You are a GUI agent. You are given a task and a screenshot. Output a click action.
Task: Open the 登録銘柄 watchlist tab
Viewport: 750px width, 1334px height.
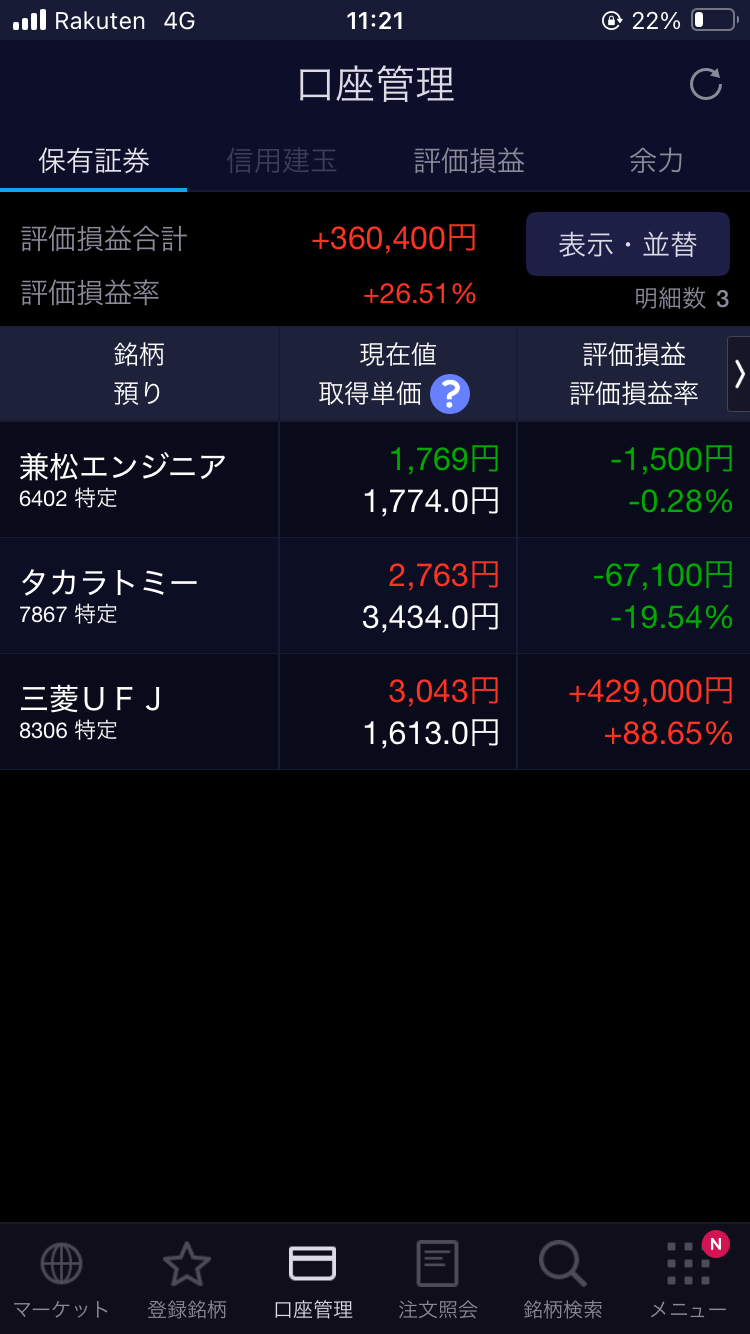[187, 1279]
